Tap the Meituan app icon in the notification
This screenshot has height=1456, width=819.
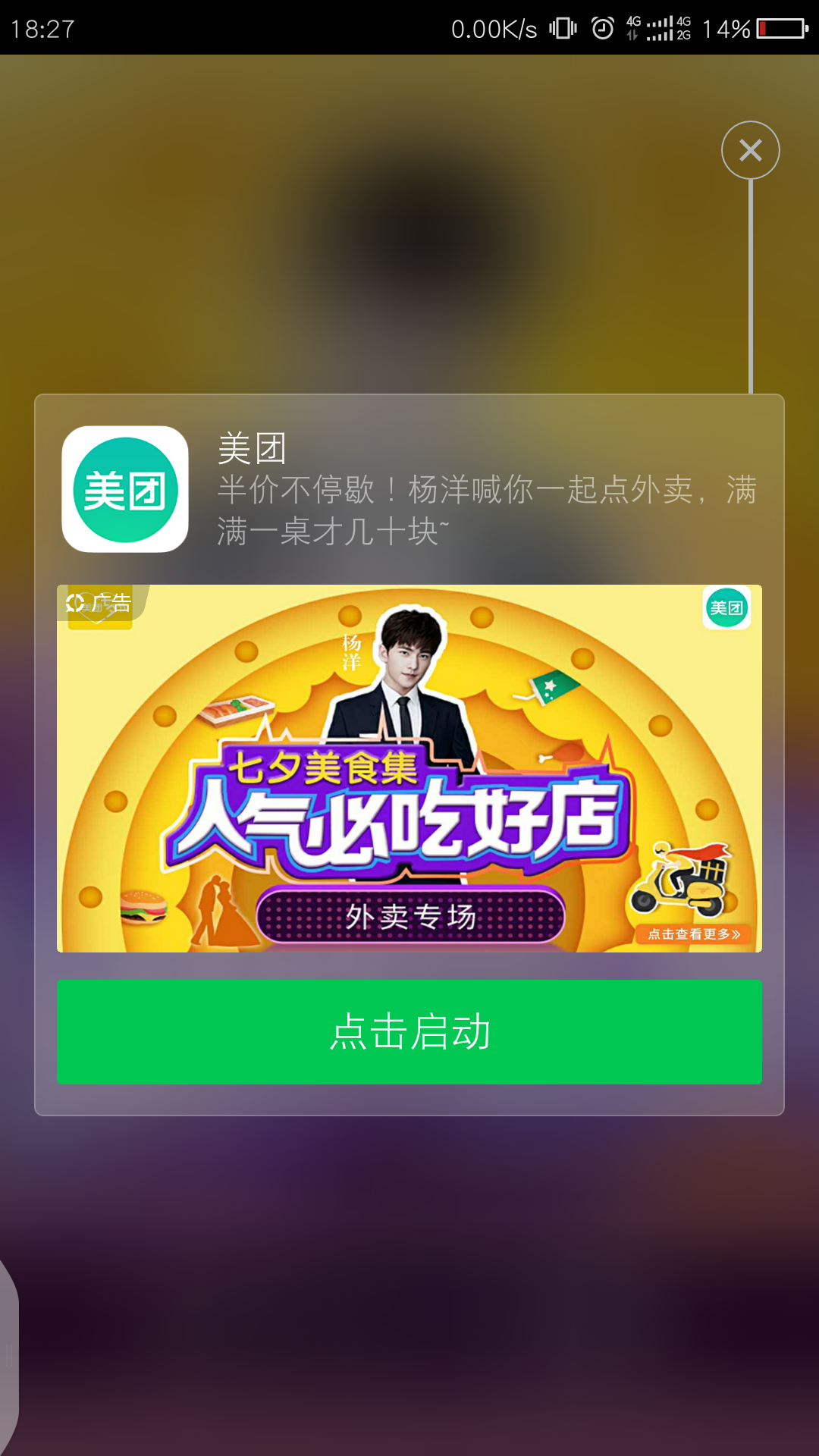point(125,488)
